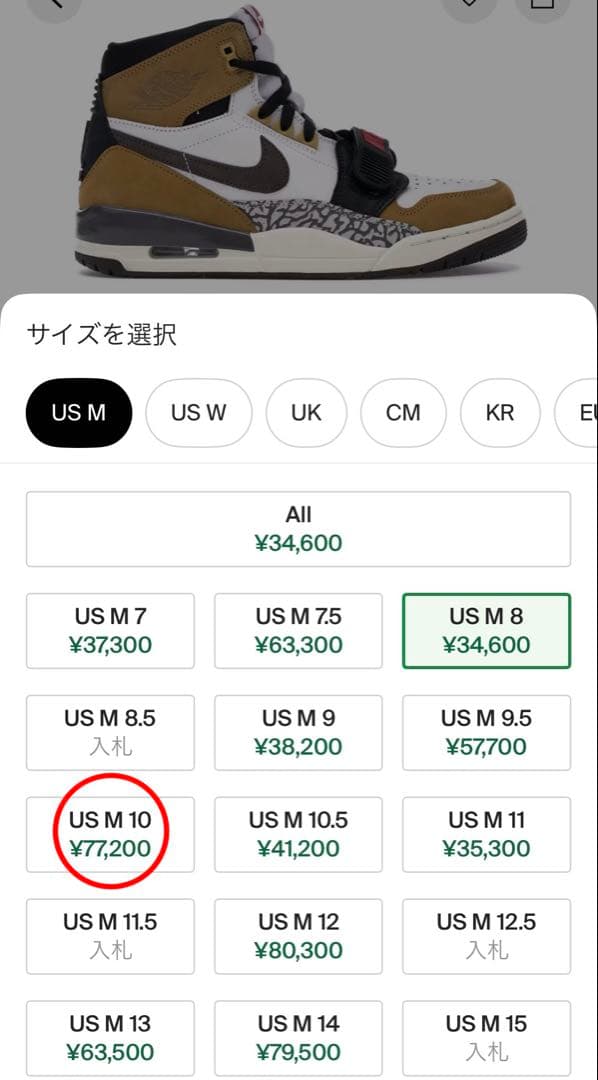Choose size US M 14
This screenshot has width=598, height=1080.
[298, 1039]
